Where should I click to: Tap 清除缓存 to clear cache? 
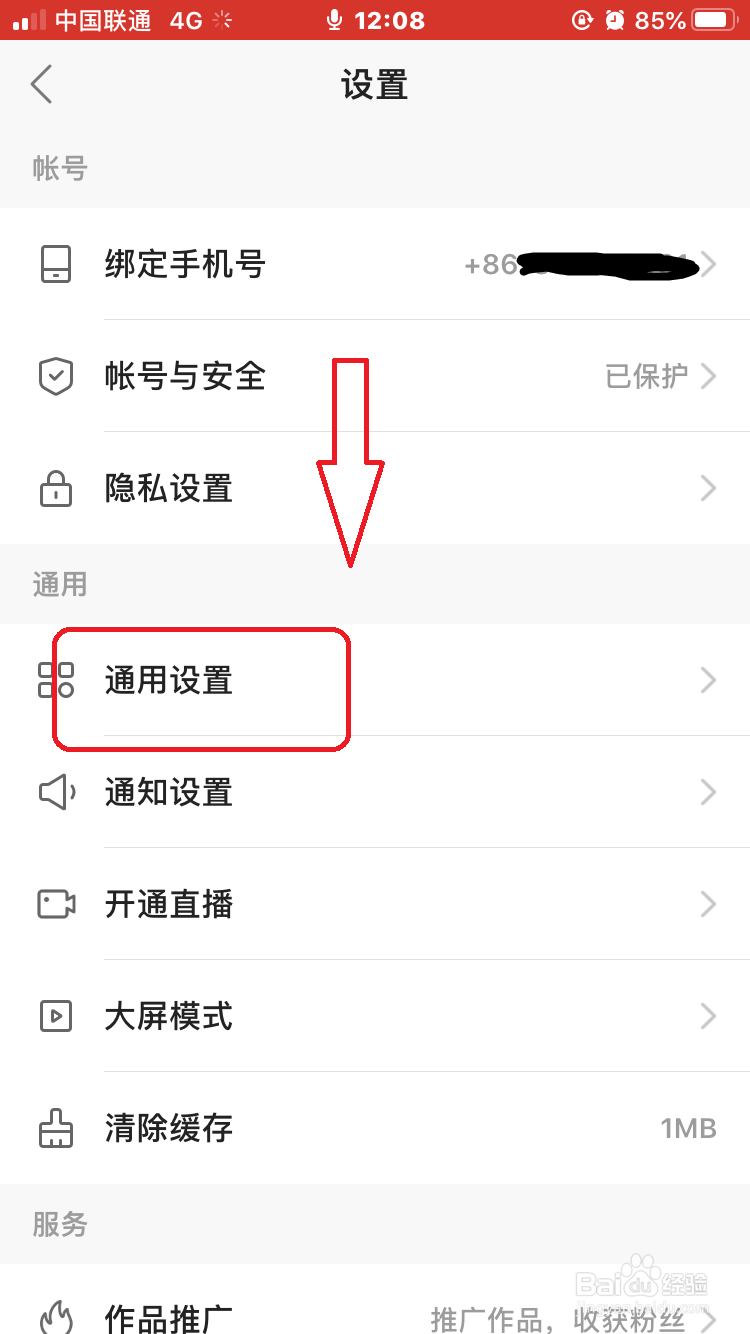point(168,1128)
